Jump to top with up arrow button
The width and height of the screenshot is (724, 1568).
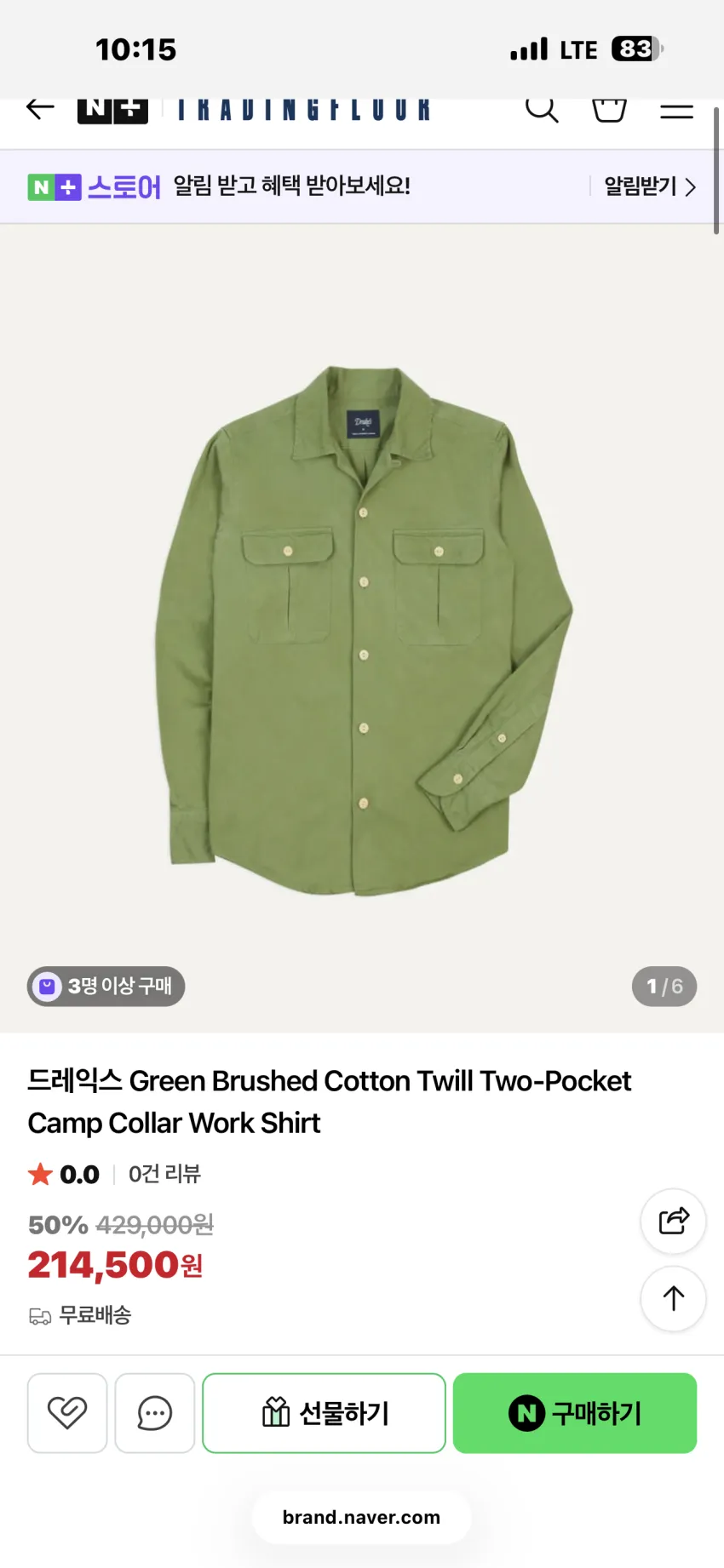coord(673,1299)
